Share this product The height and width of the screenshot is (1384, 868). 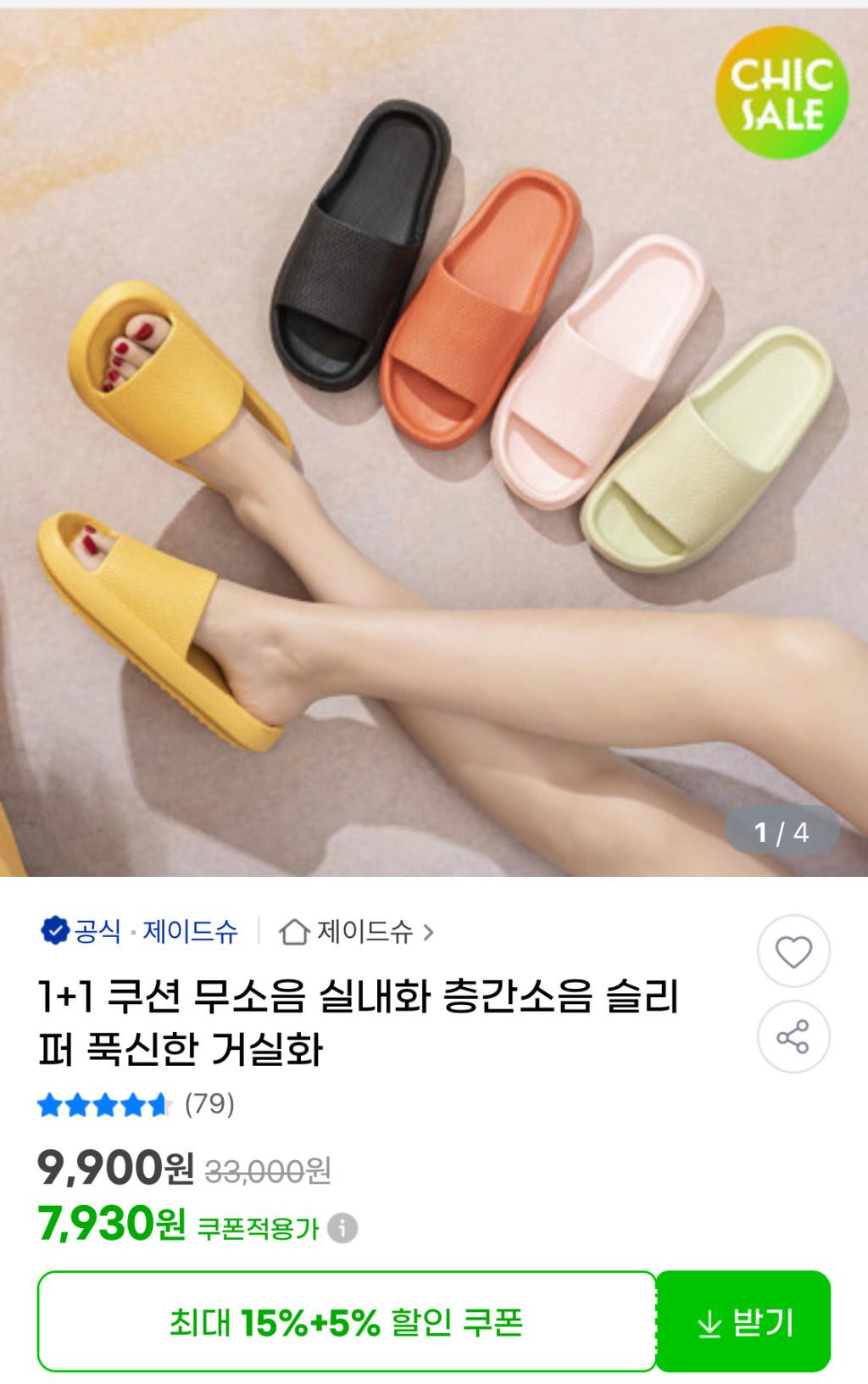[793, 1037]
